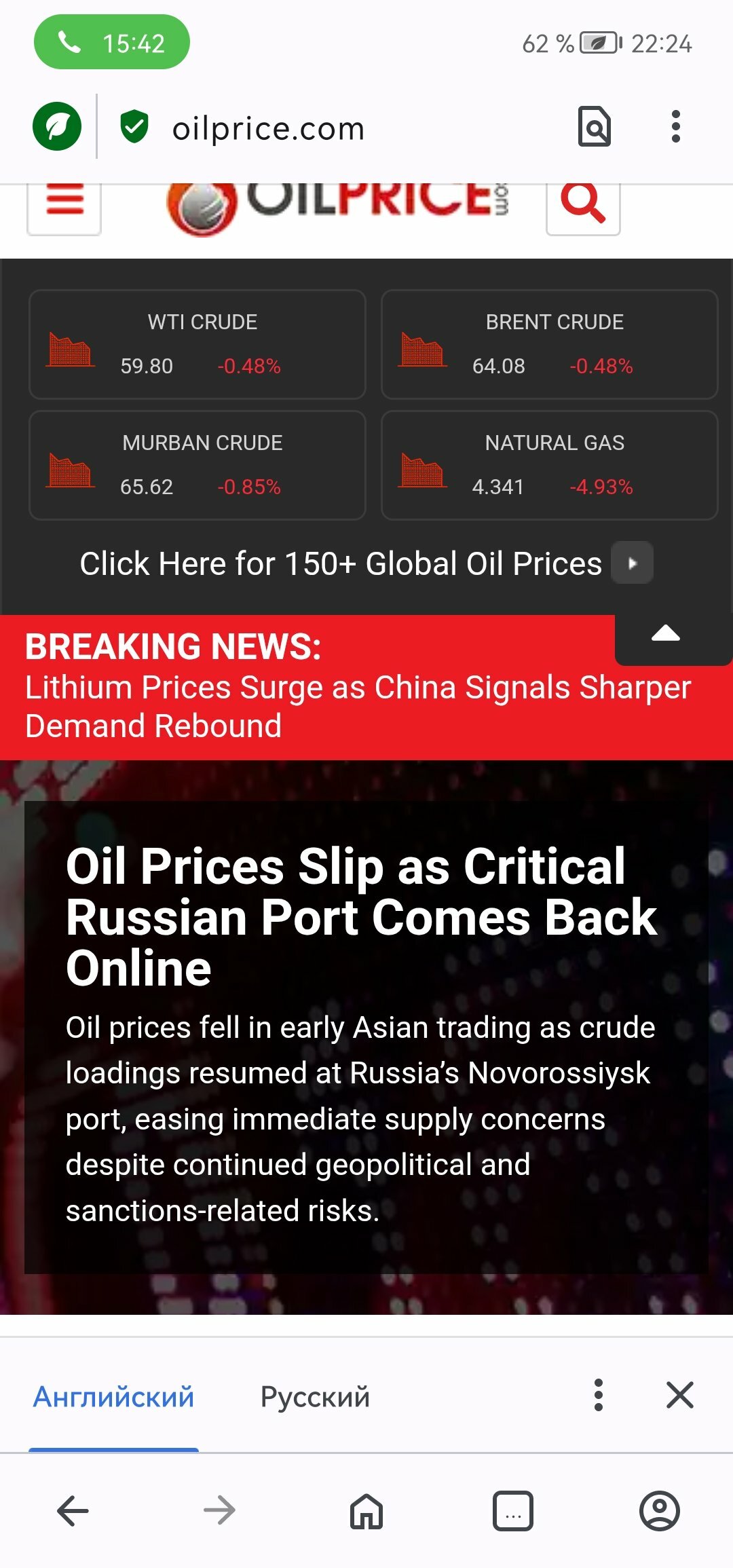Open the browser tabs switcher
Viewport: 733px width, 1568px height.
(x=513, y=1511)
